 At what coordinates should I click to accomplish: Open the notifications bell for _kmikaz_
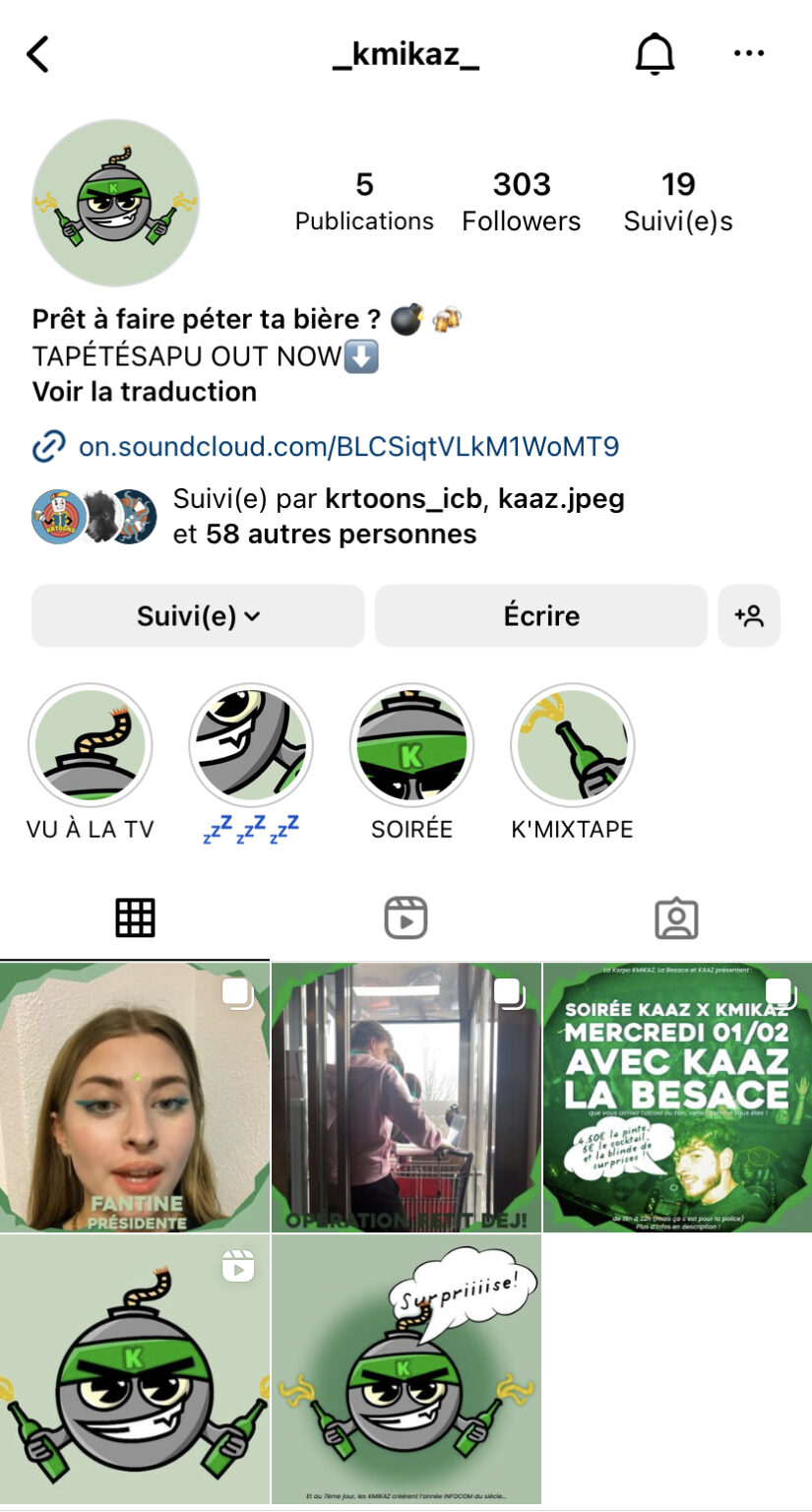coord(655,54)
